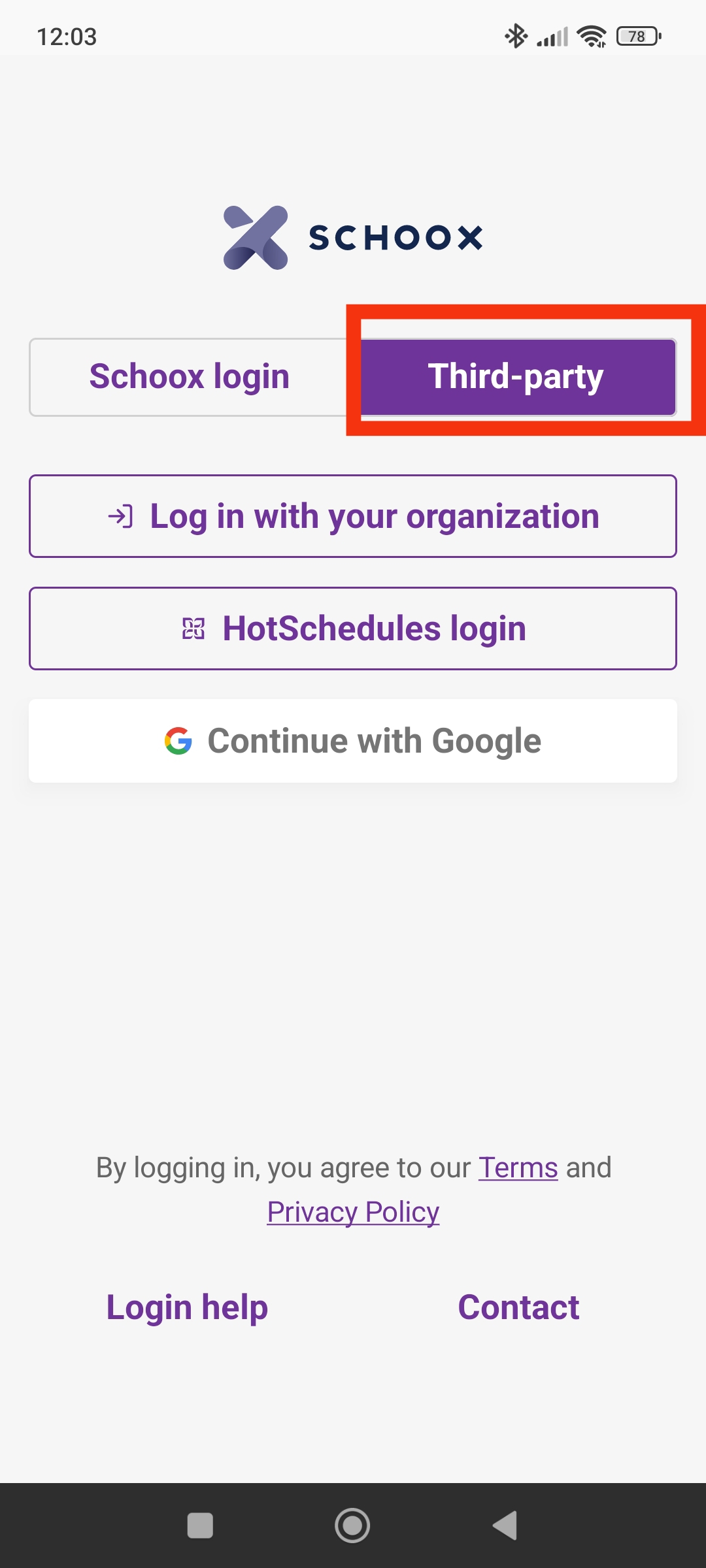Switch to the Schoox login tab
Viewport: 706px width, 1568px height.
[x=190, y=377]
